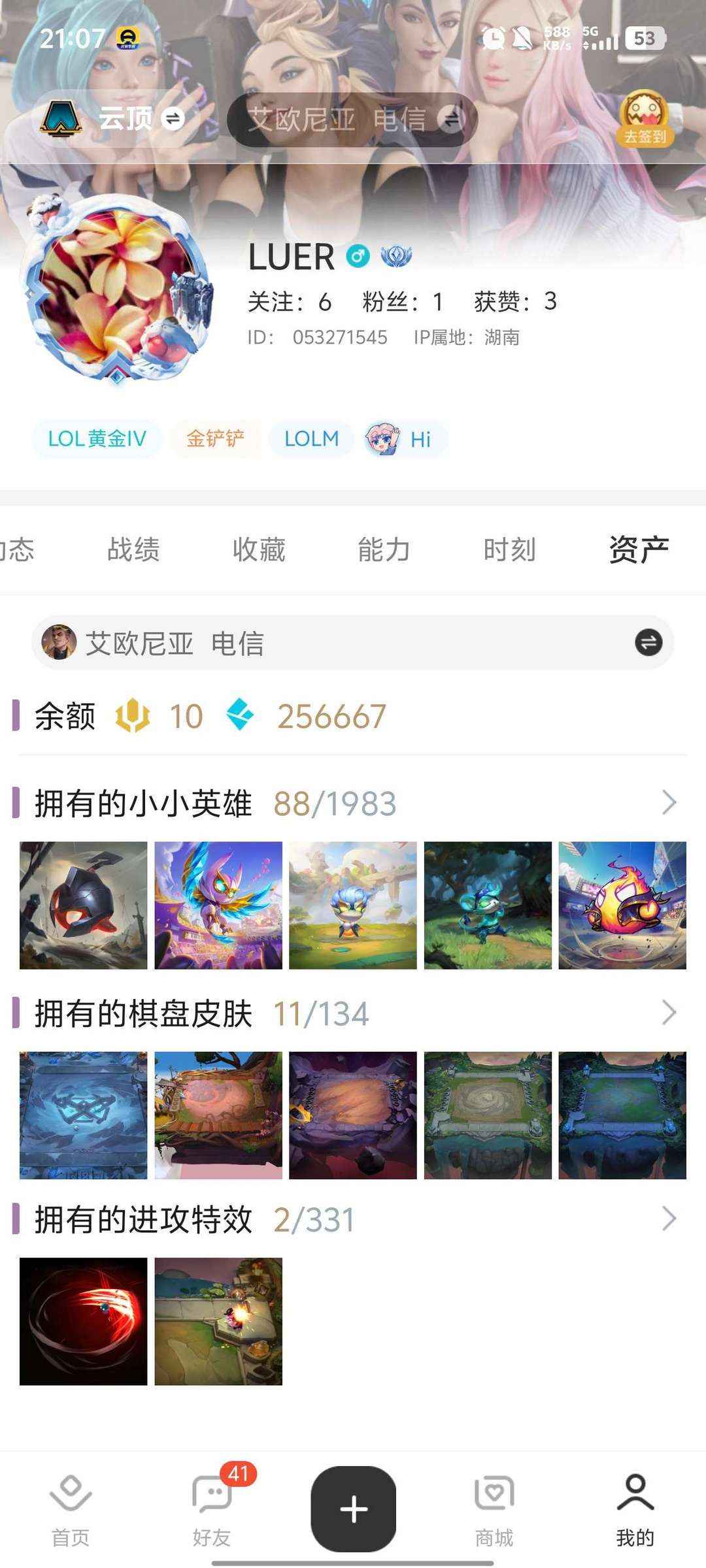Tap 去签到 daily check-in icon

click(644, 119)
